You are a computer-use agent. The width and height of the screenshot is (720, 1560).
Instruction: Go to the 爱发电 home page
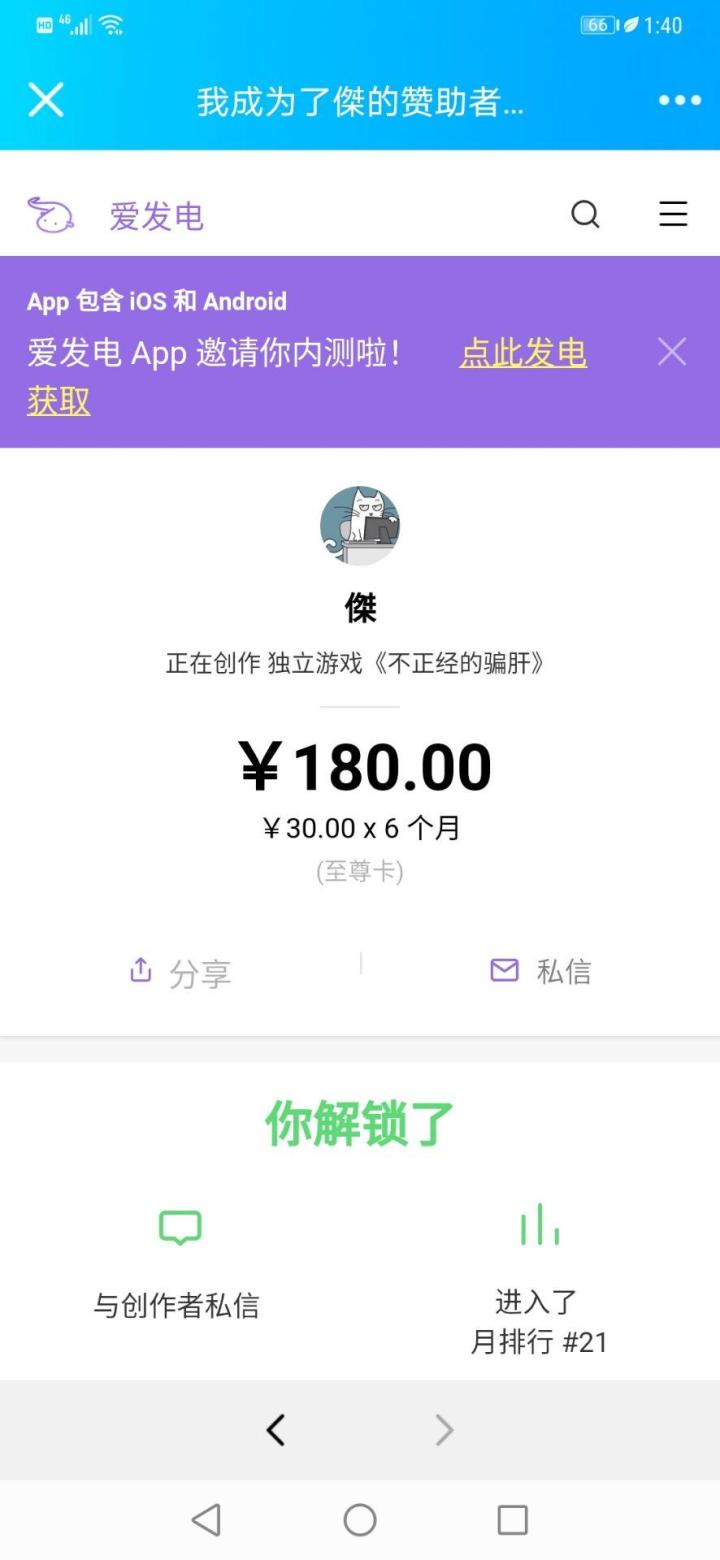[116, 215]
